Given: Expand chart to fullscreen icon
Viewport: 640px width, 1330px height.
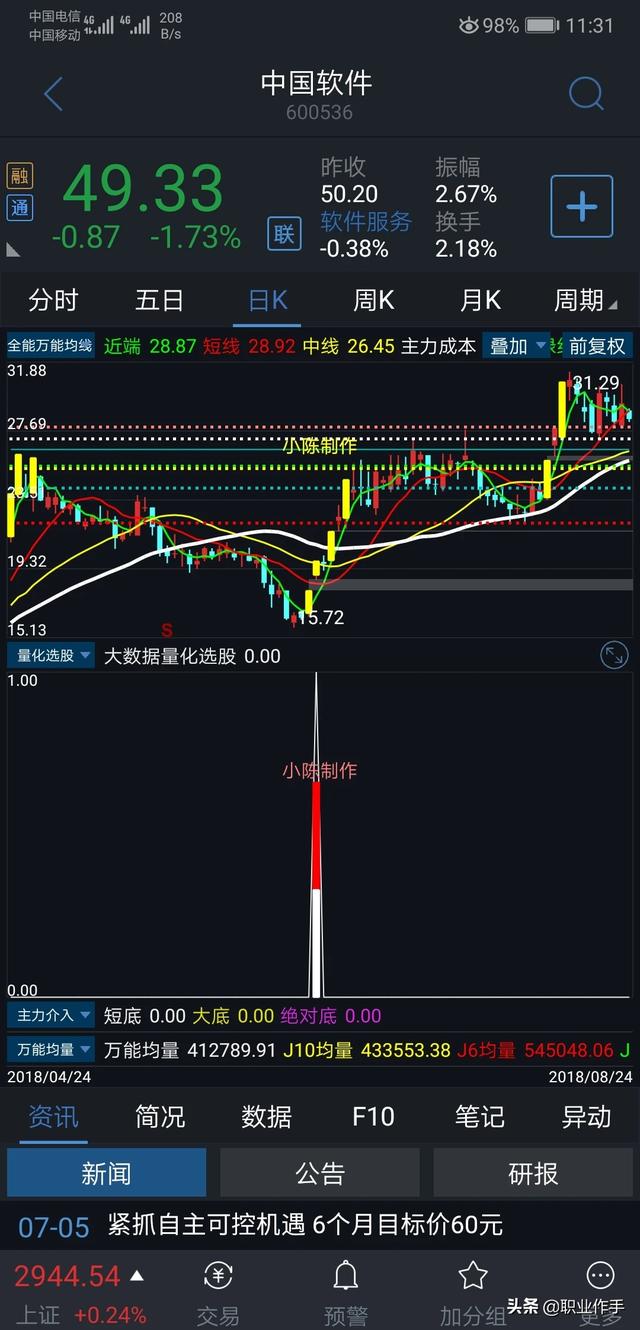Looking at the screenshot, I should (613, 656).
